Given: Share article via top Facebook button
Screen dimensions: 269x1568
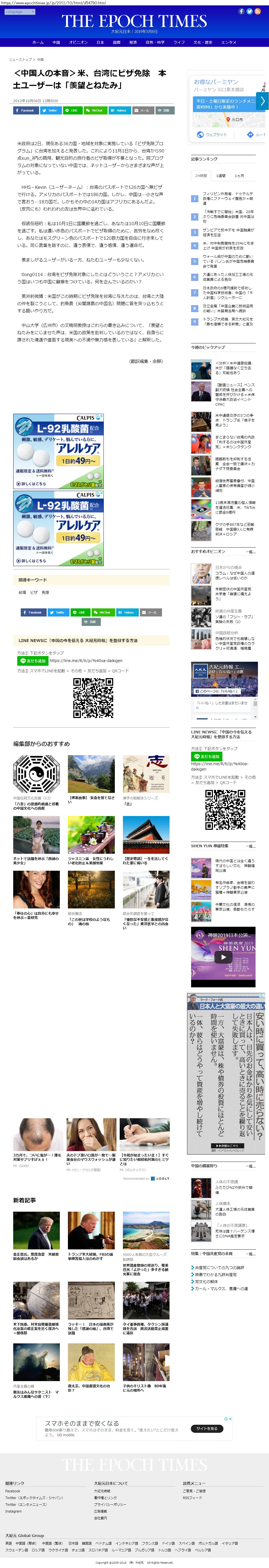Looking at the screenshot, I should click(x=26, y=110).
